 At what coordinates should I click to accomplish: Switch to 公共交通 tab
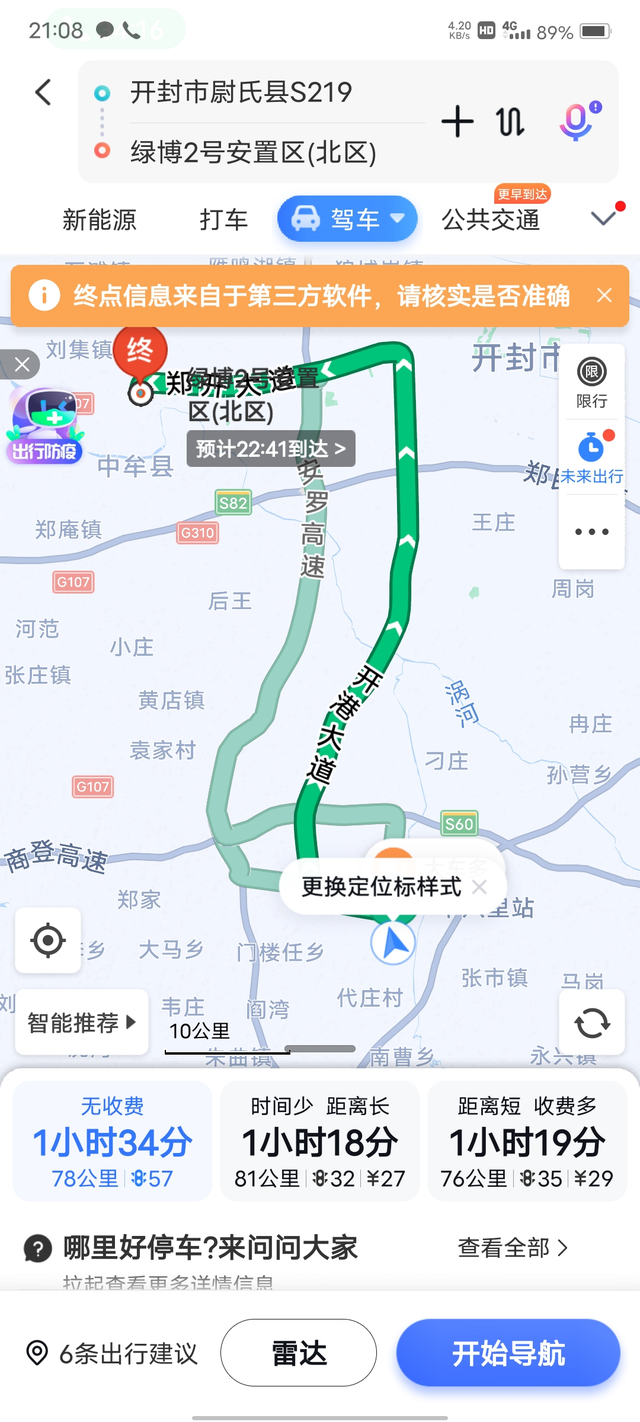click(x=491, y=219)
